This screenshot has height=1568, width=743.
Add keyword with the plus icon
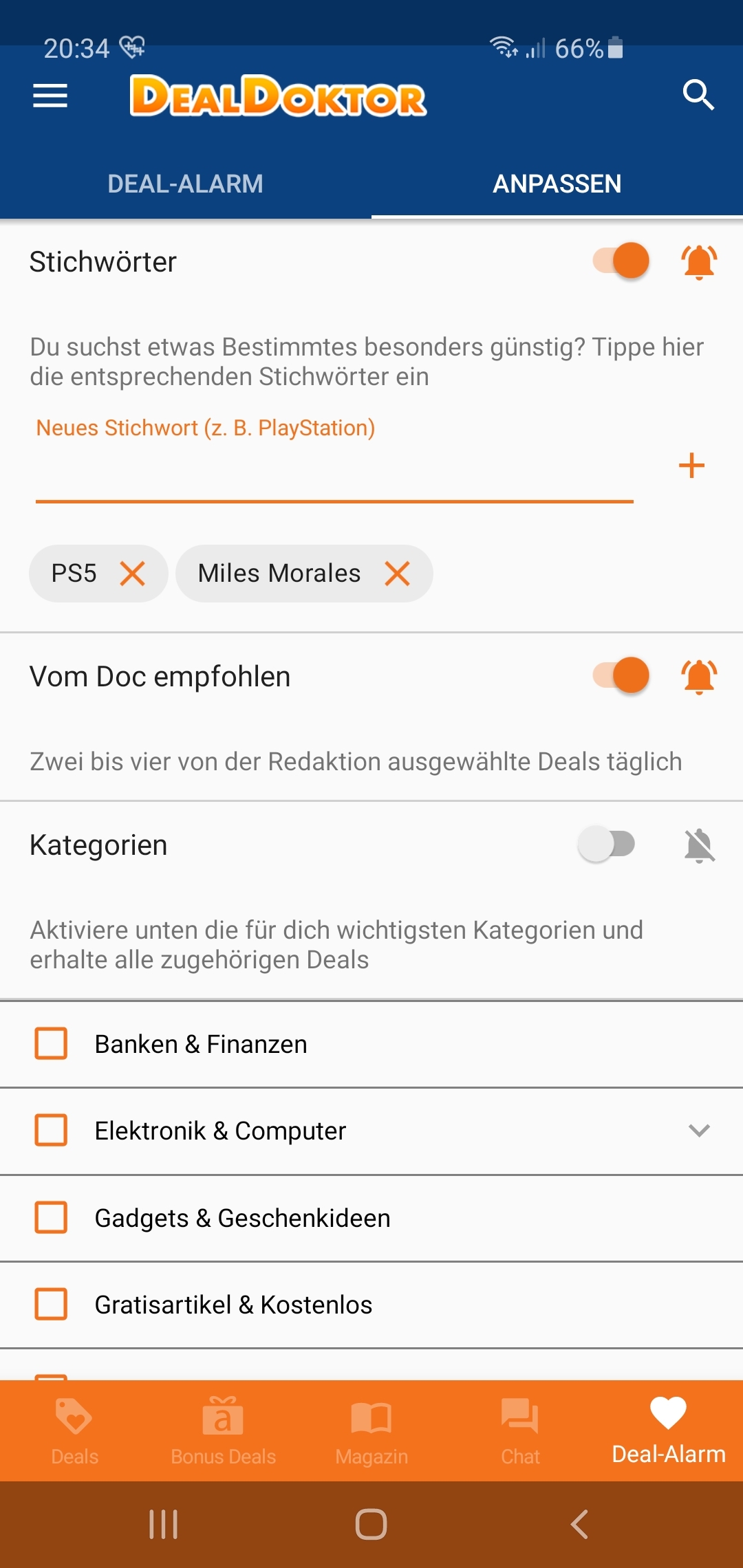(691, 466)
